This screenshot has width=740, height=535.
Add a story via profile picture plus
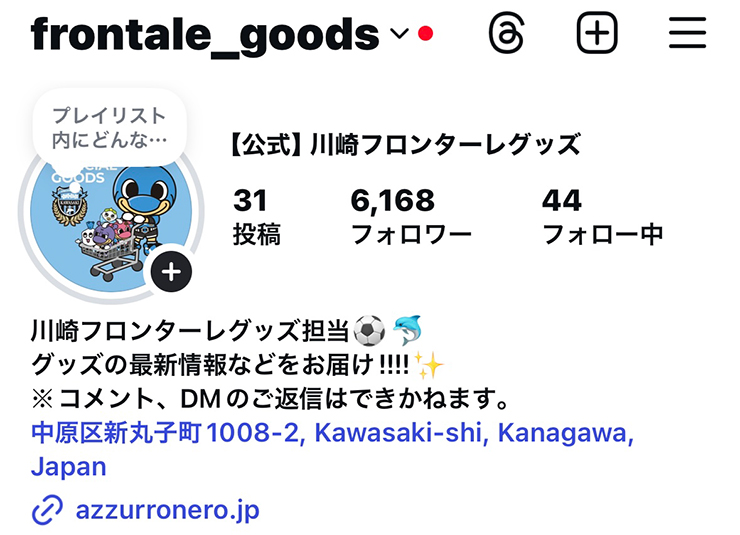172,272
